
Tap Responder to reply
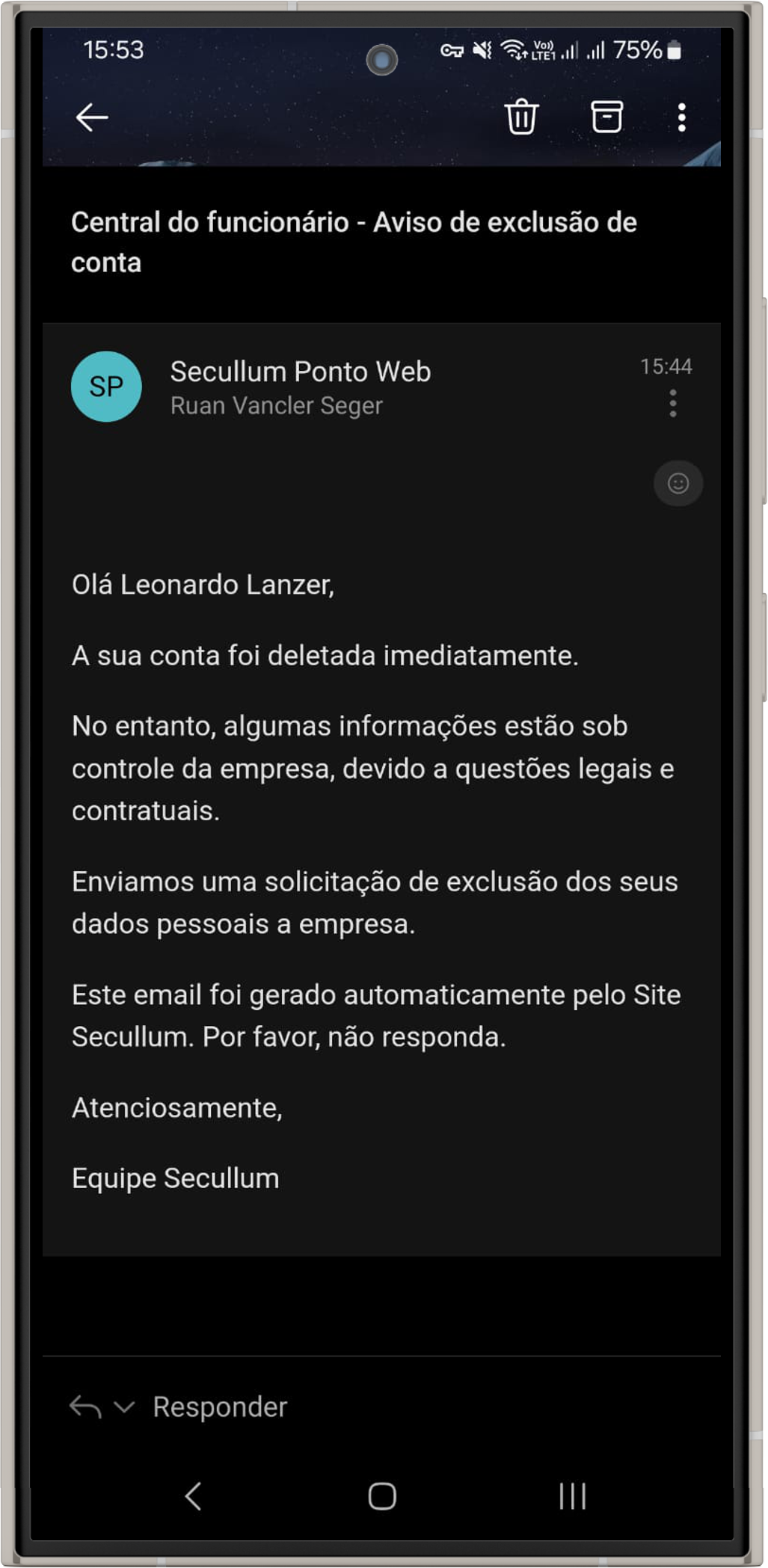(220, 1407)
